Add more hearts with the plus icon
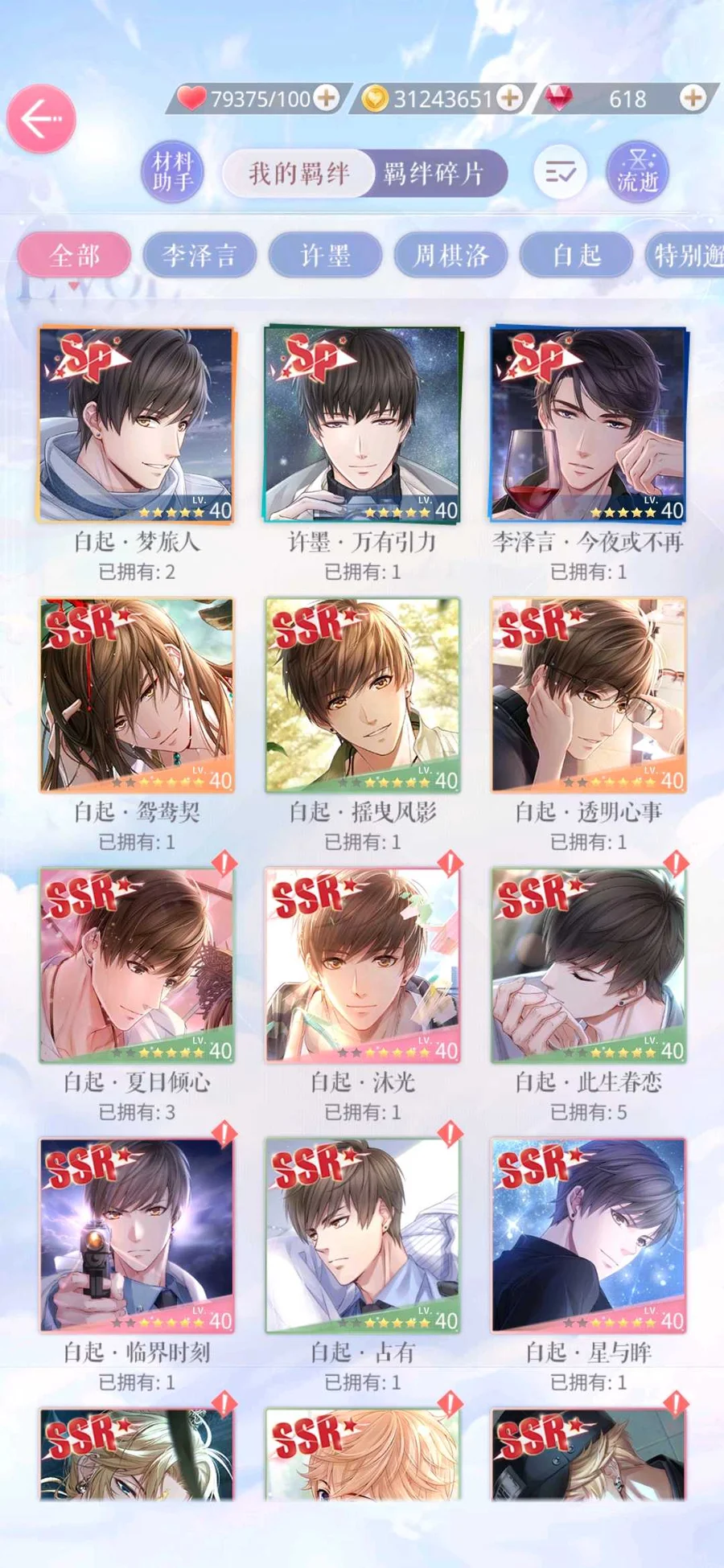 click(x=326, y=98)
